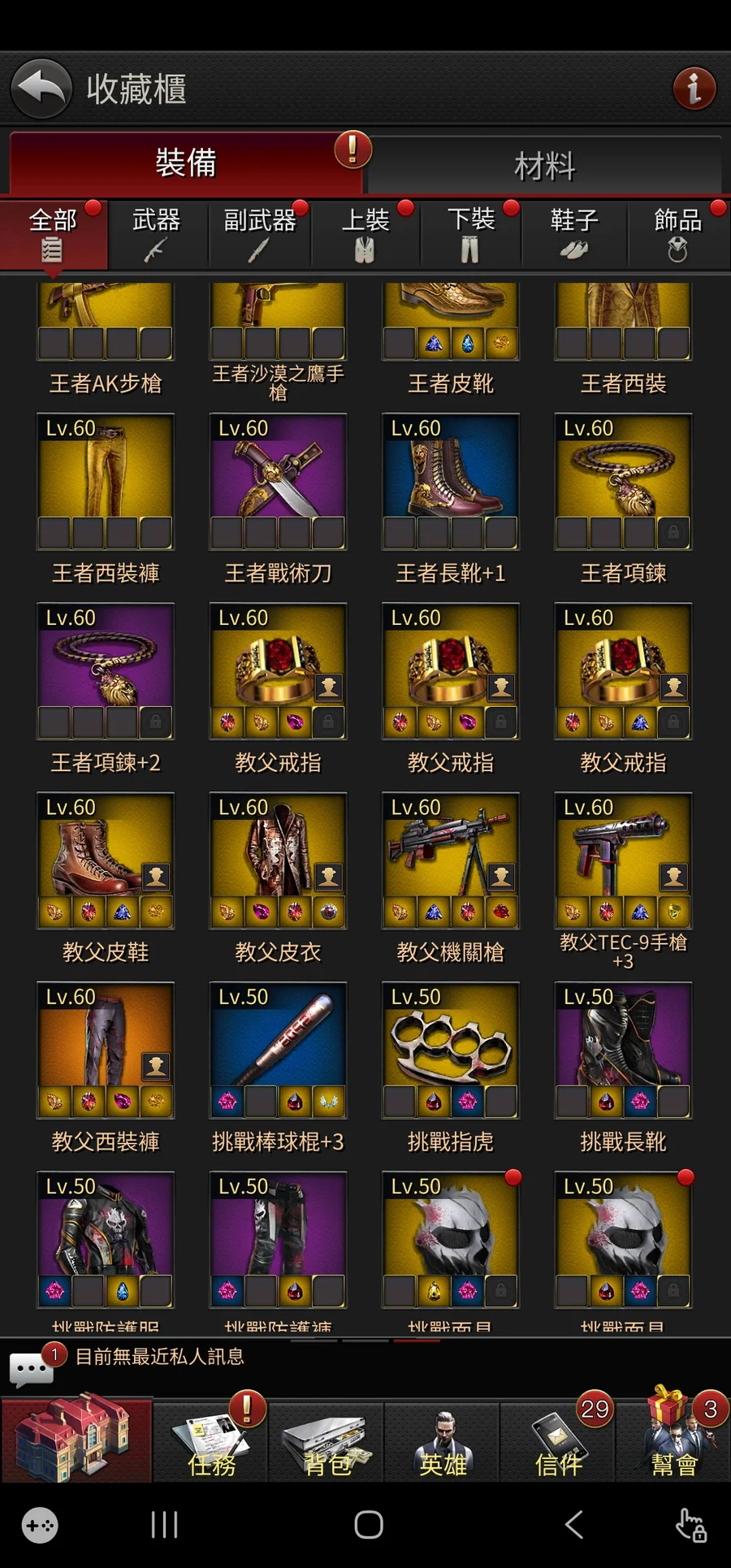The width and height of the screenshot is (731, 1568).
Task: Tap the system home button
Action: (369, 1525)
